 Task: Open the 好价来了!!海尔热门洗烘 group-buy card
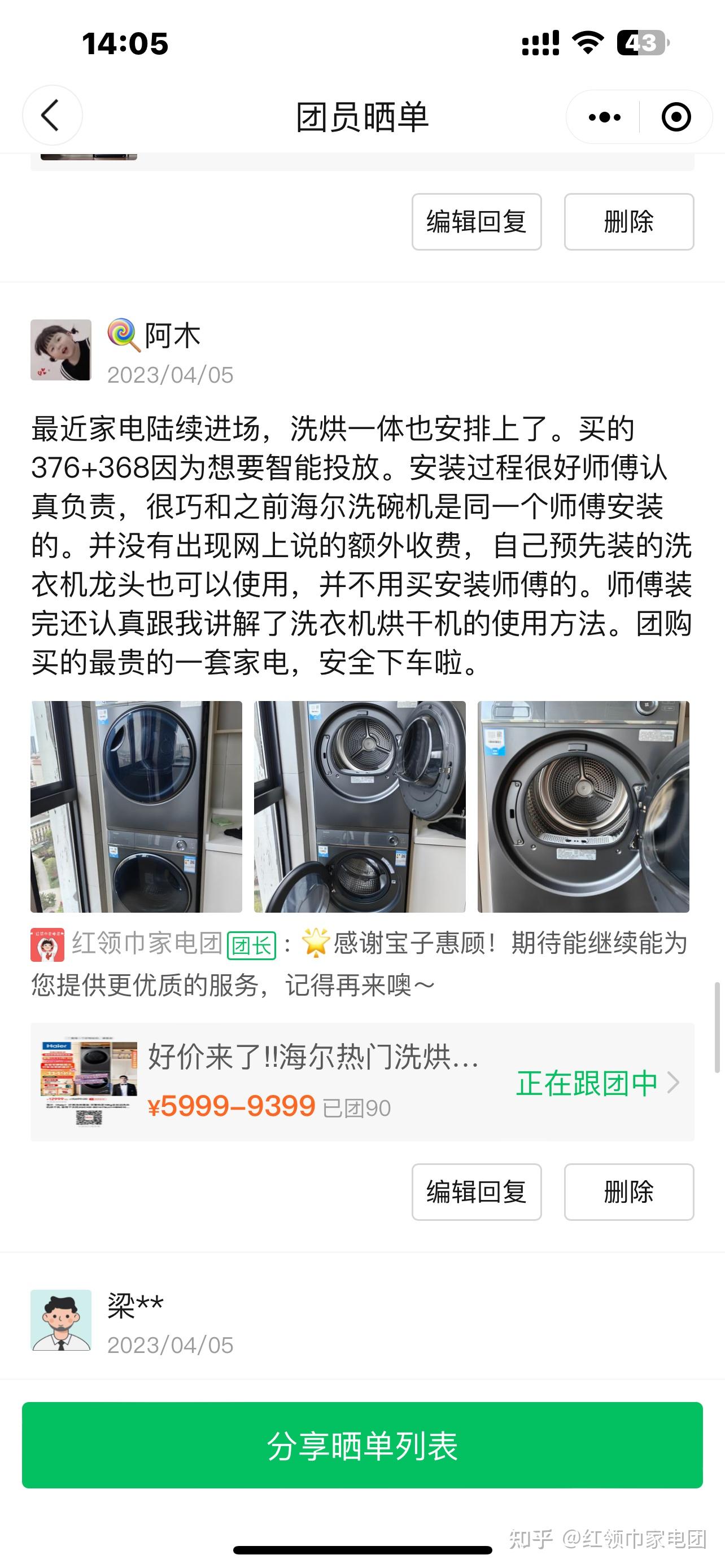[x=362, y=1081]
